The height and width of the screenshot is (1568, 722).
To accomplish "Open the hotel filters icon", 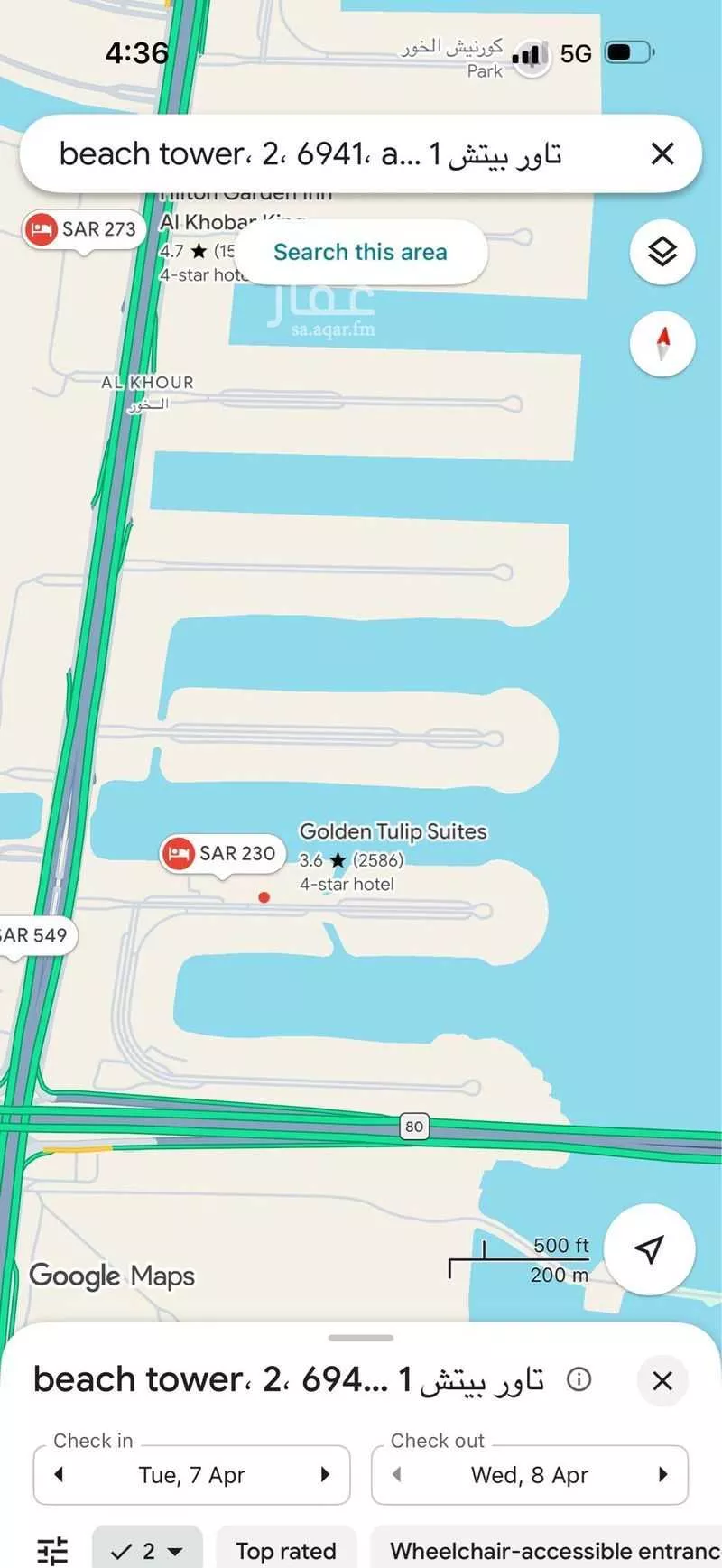I will point(52,1551).
